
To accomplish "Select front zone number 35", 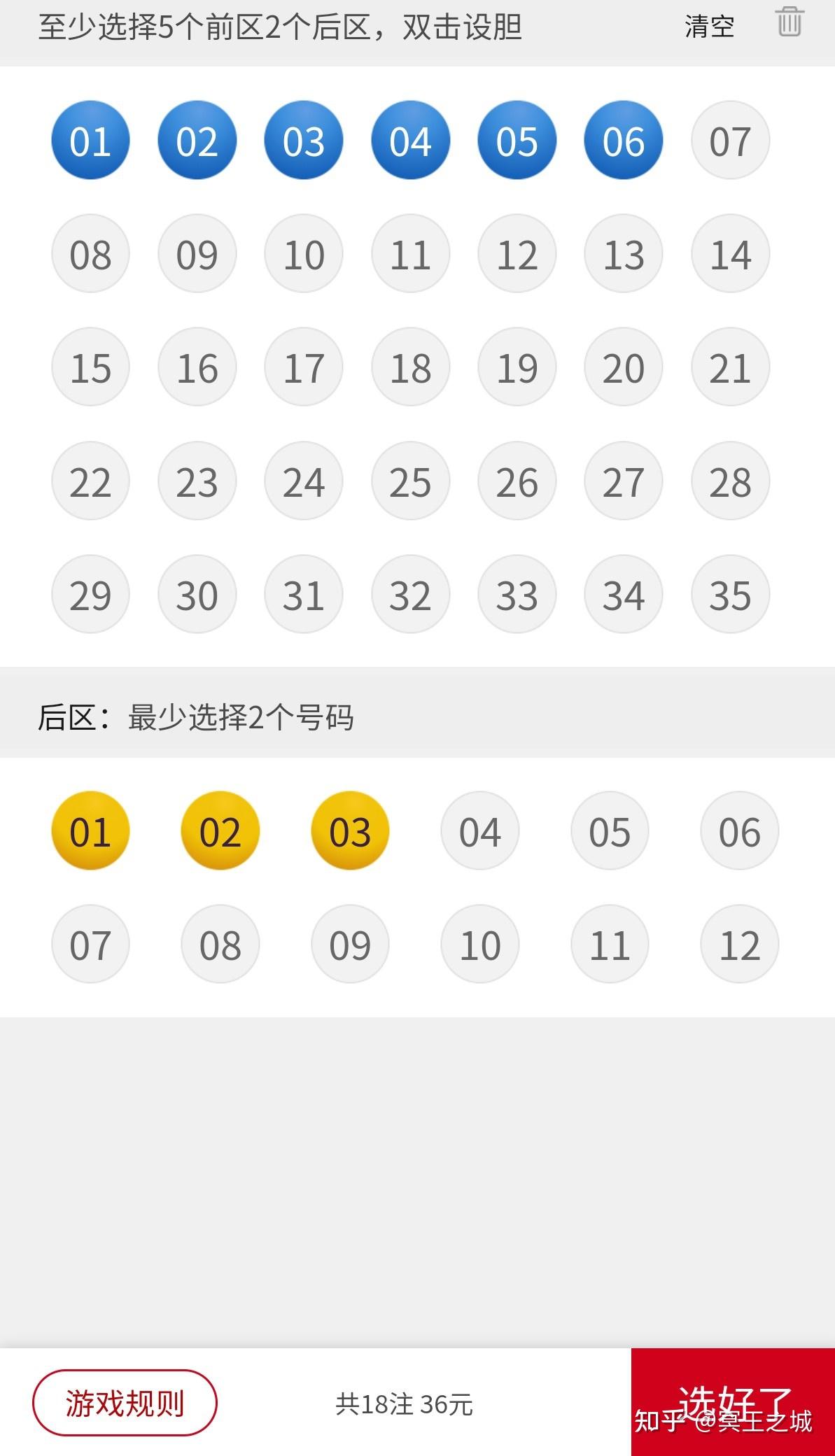I will pos(730,595).
